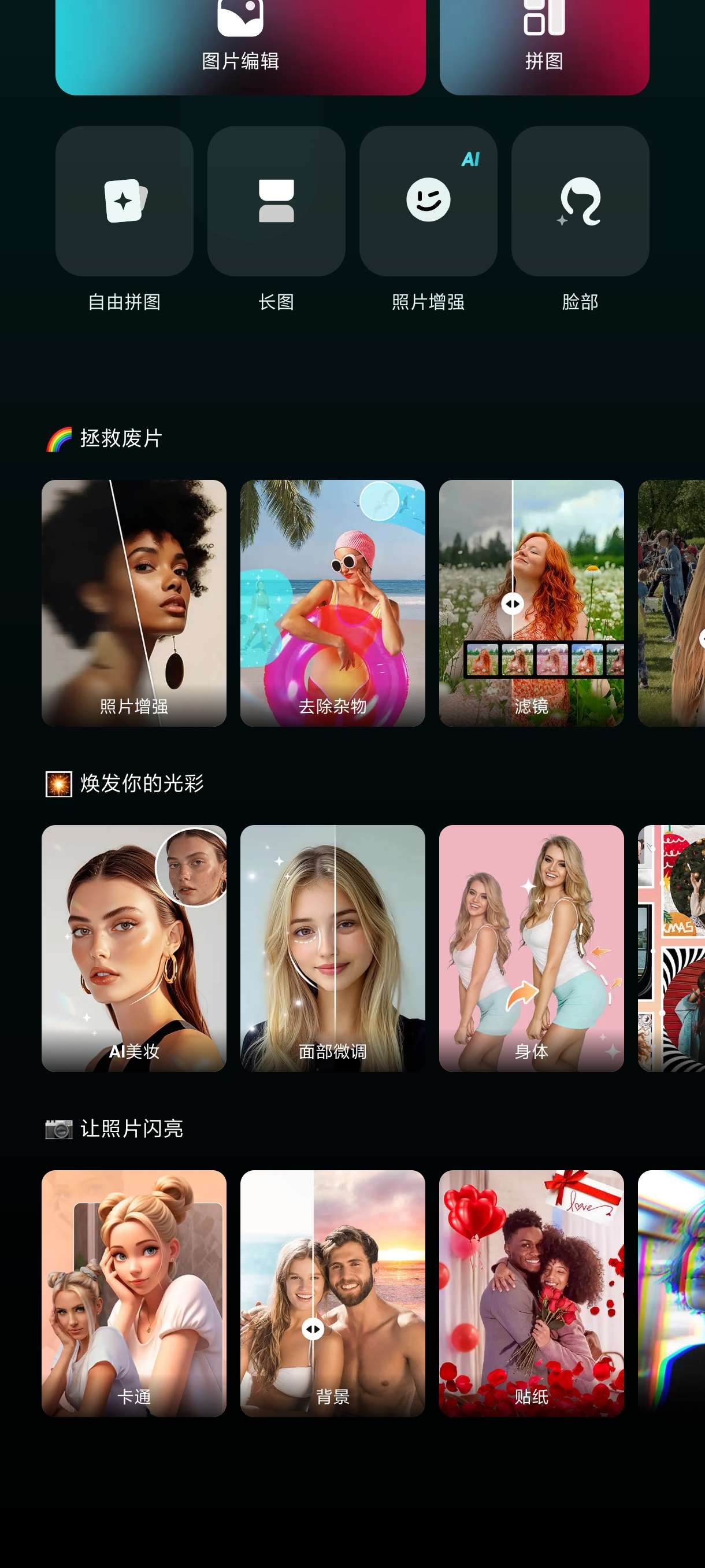Open the 滤镜 filters card
The image size is (705, 1568).
point(531,602)
